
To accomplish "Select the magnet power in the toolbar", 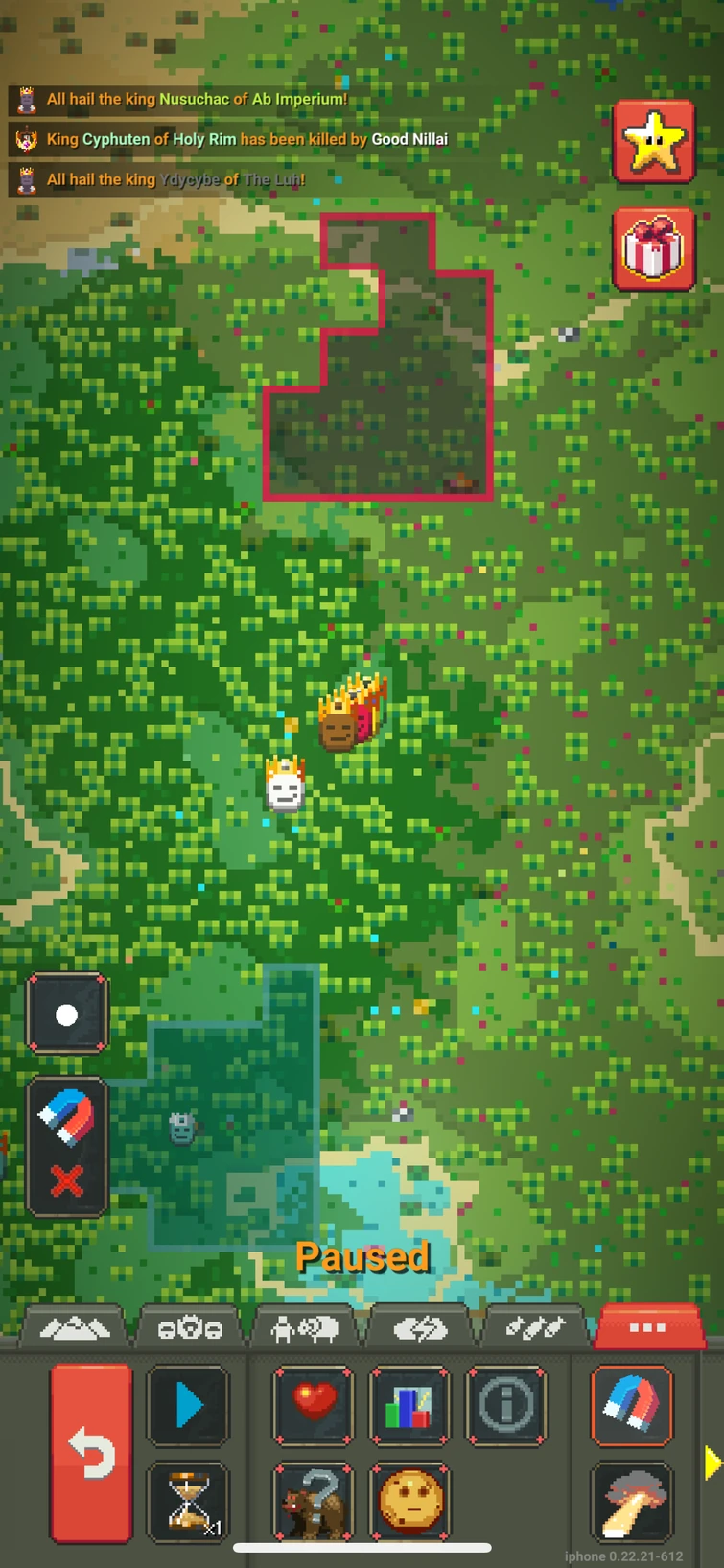I will click(631, 1406).
